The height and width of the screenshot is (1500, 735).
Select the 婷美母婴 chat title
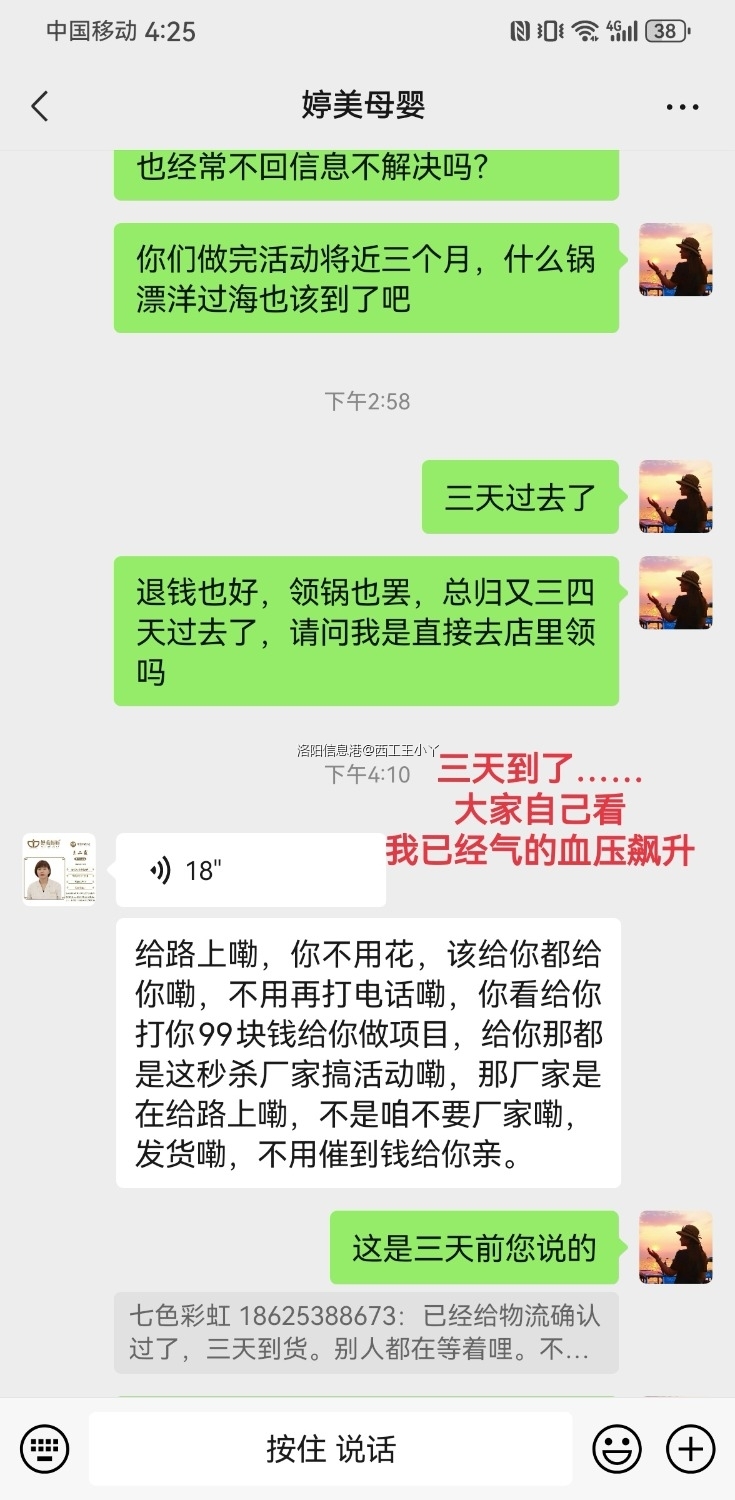click(367, 105)
